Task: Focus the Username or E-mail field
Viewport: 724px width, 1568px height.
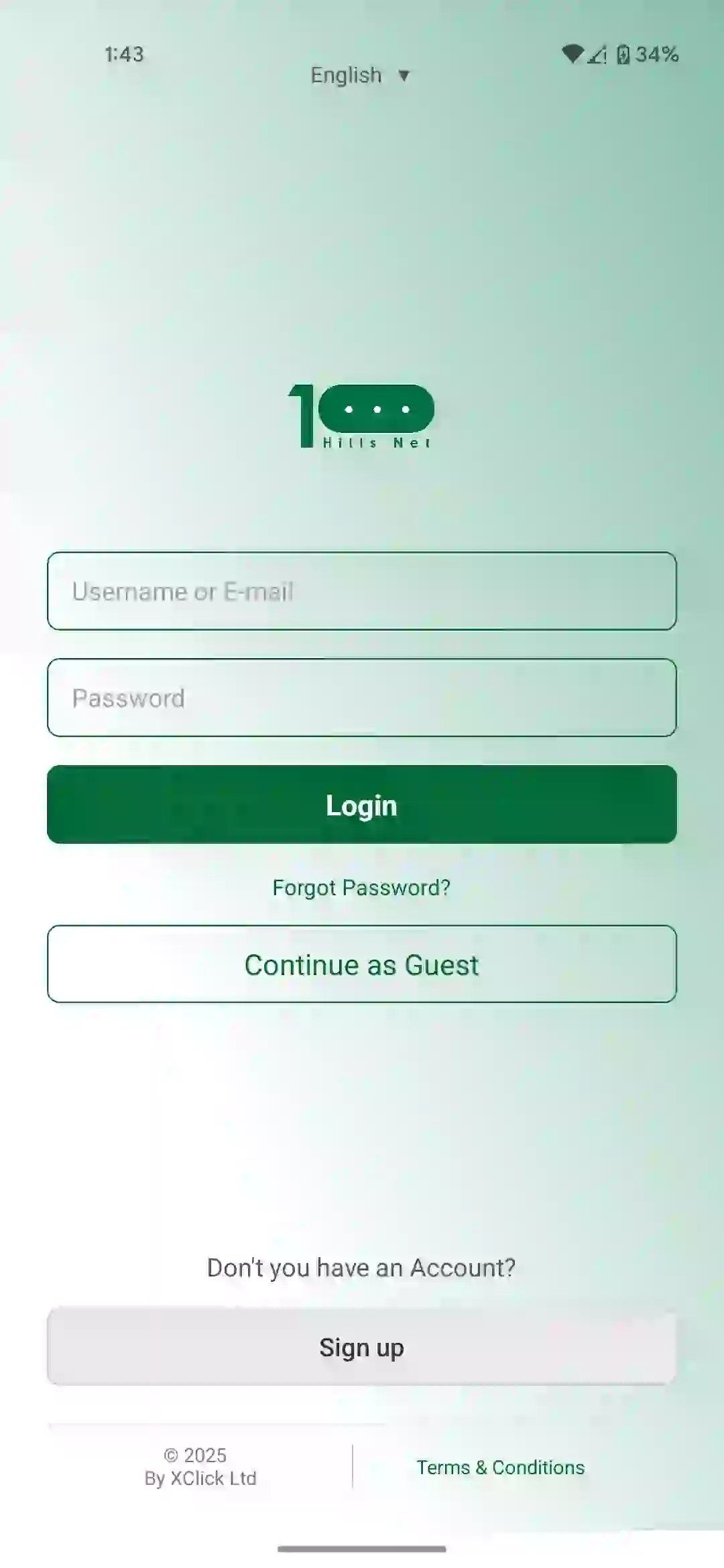Action: 362,591
